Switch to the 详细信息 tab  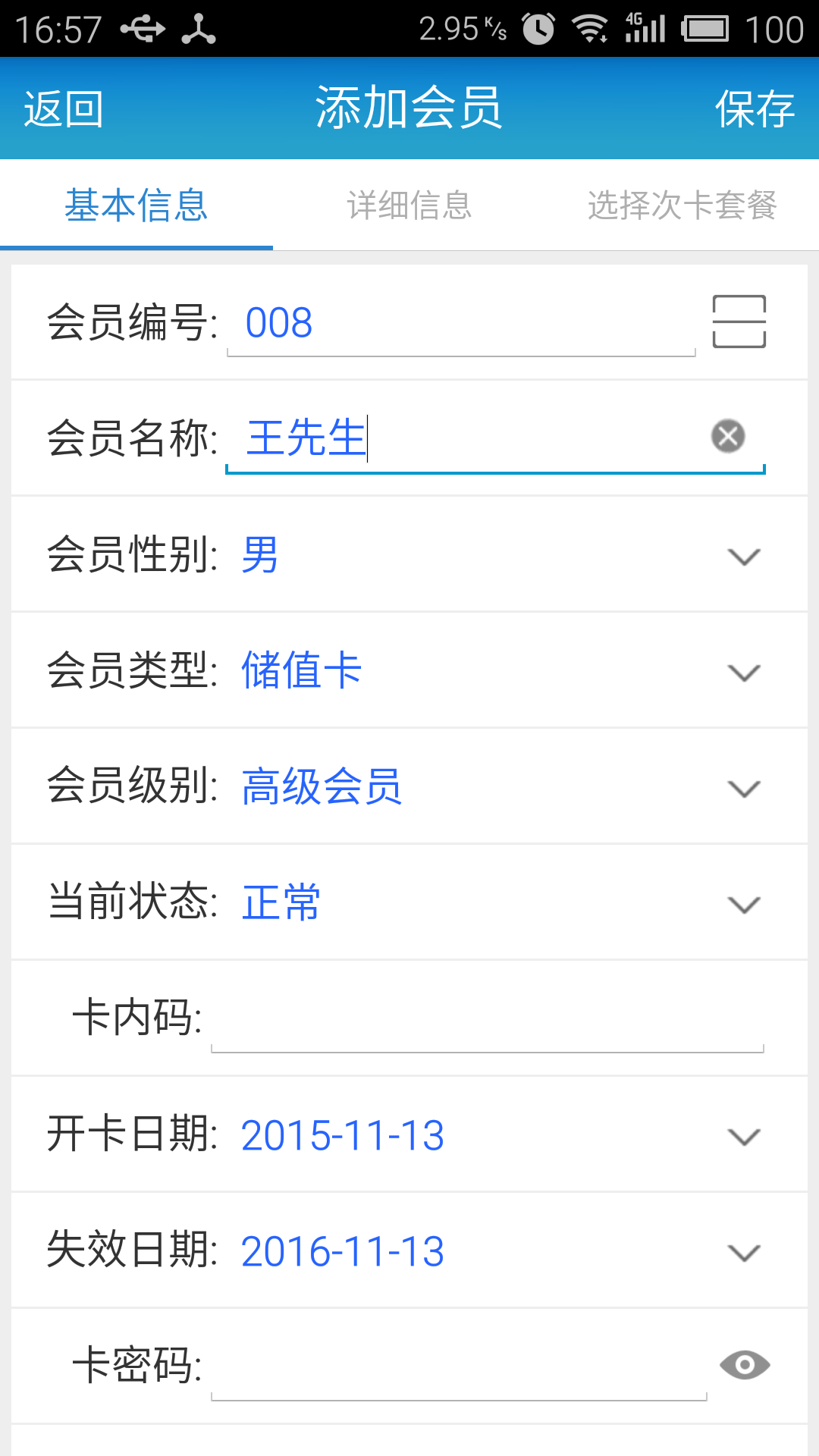tap(409, 205)
